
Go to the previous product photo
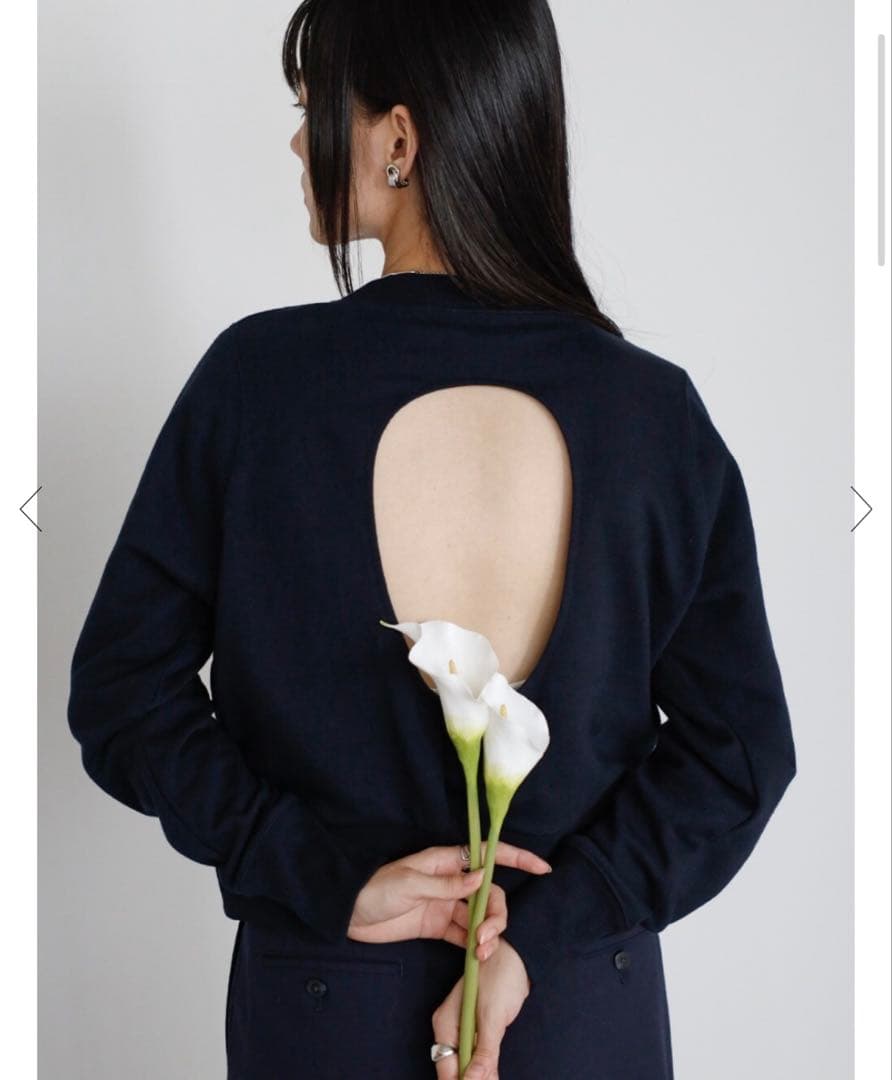[x=31, y=509]
